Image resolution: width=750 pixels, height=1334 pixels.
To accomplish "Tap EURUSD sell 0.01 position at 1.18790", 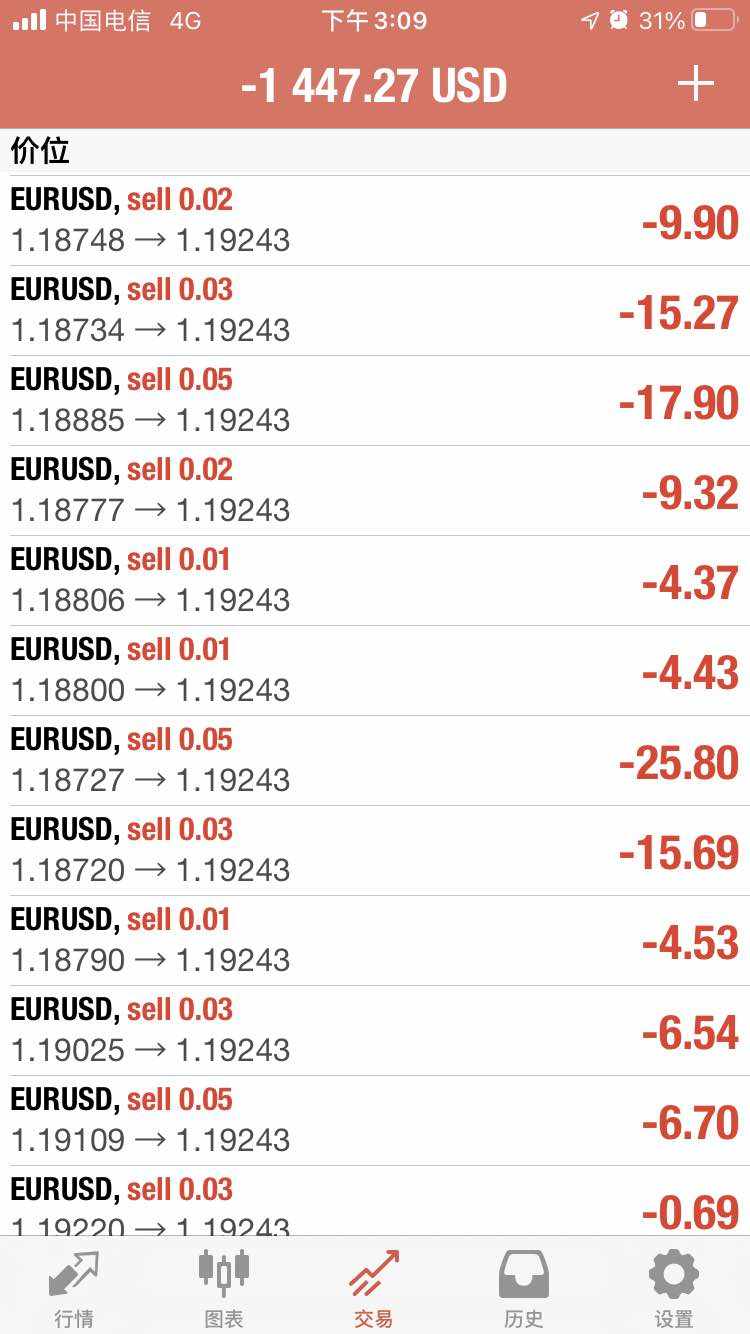I will point(375,941).
